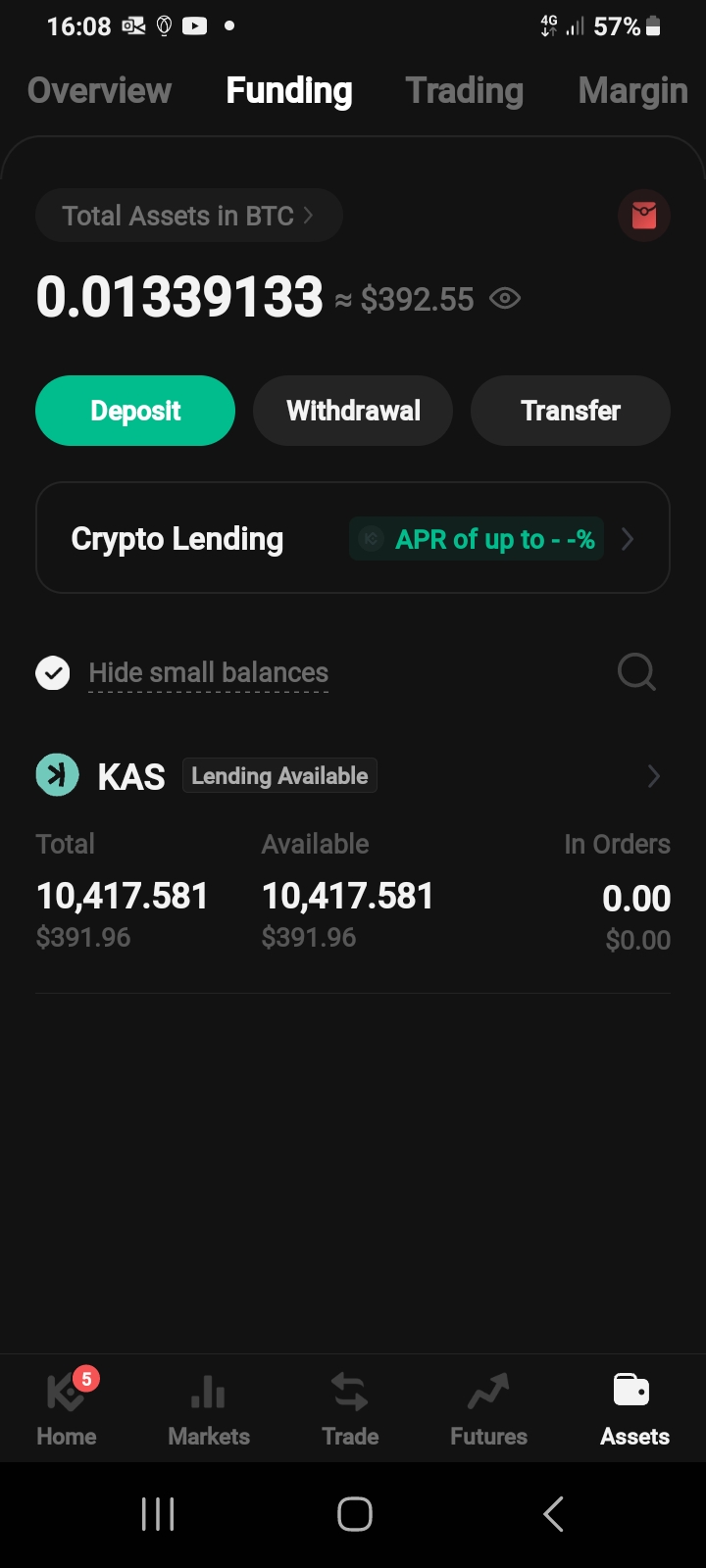
Task: Switch to the Overview tab
Action: (99, 90)
